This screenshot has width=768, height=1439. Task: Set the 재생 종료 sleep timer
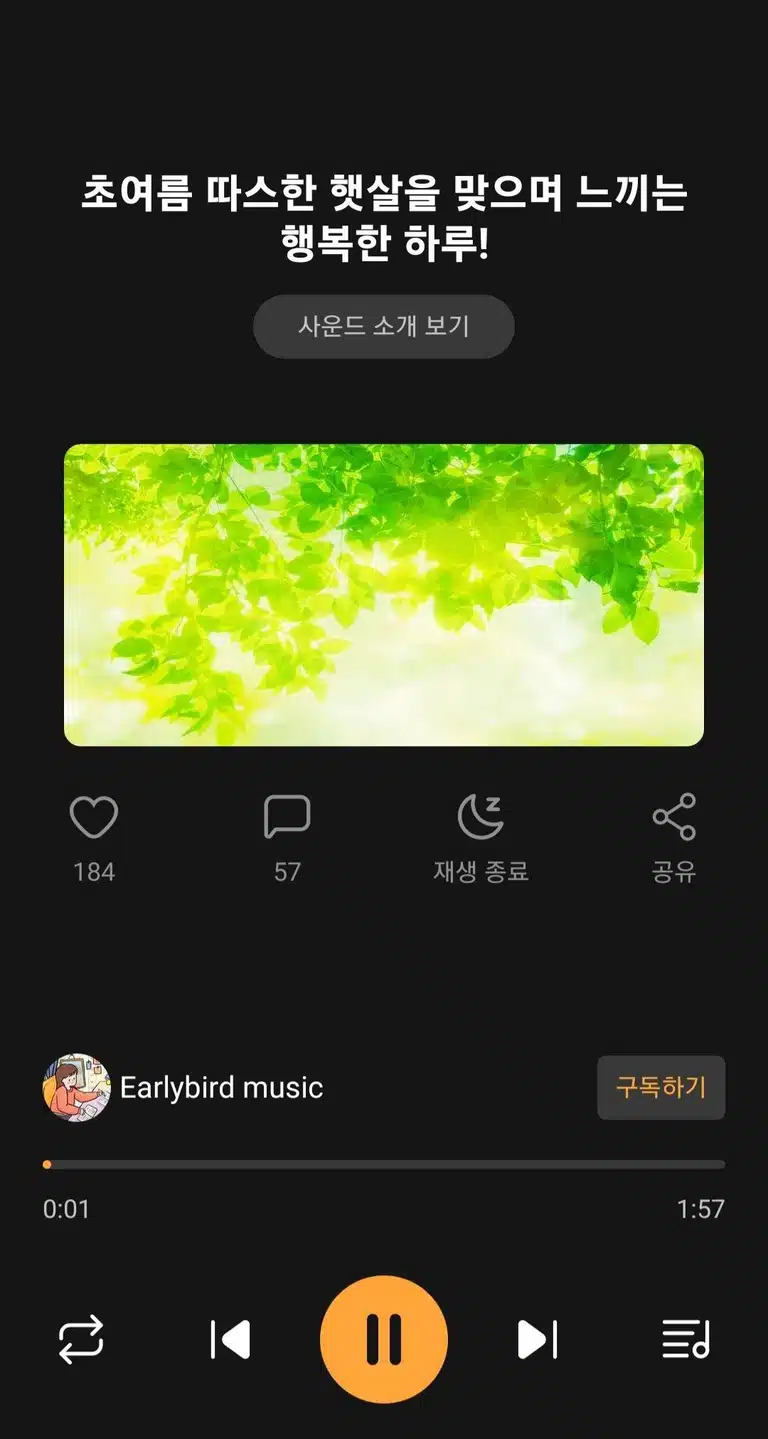coord(480,817)
